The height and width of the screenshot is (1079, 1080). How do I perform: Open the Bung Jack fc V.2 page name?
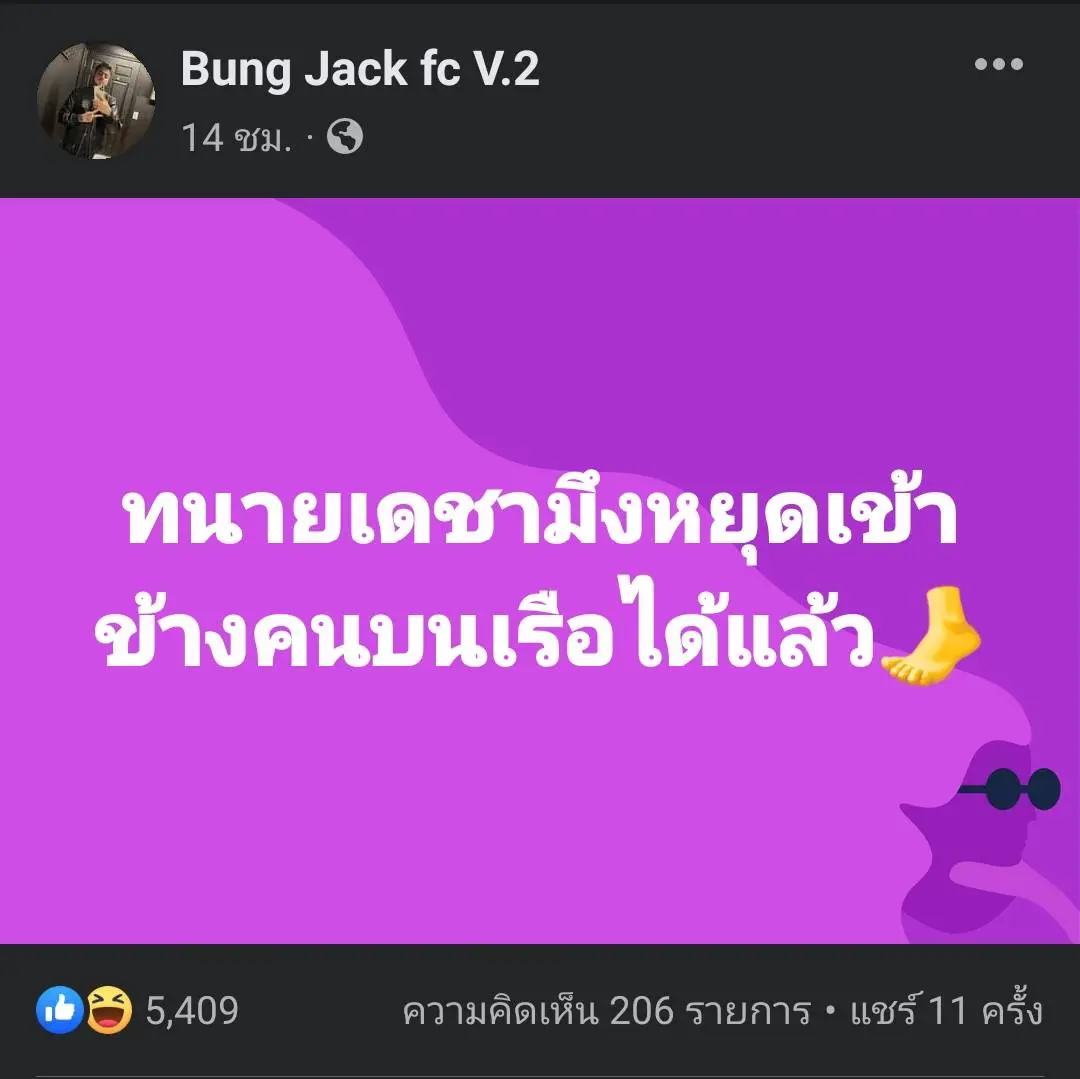(360, 68)
